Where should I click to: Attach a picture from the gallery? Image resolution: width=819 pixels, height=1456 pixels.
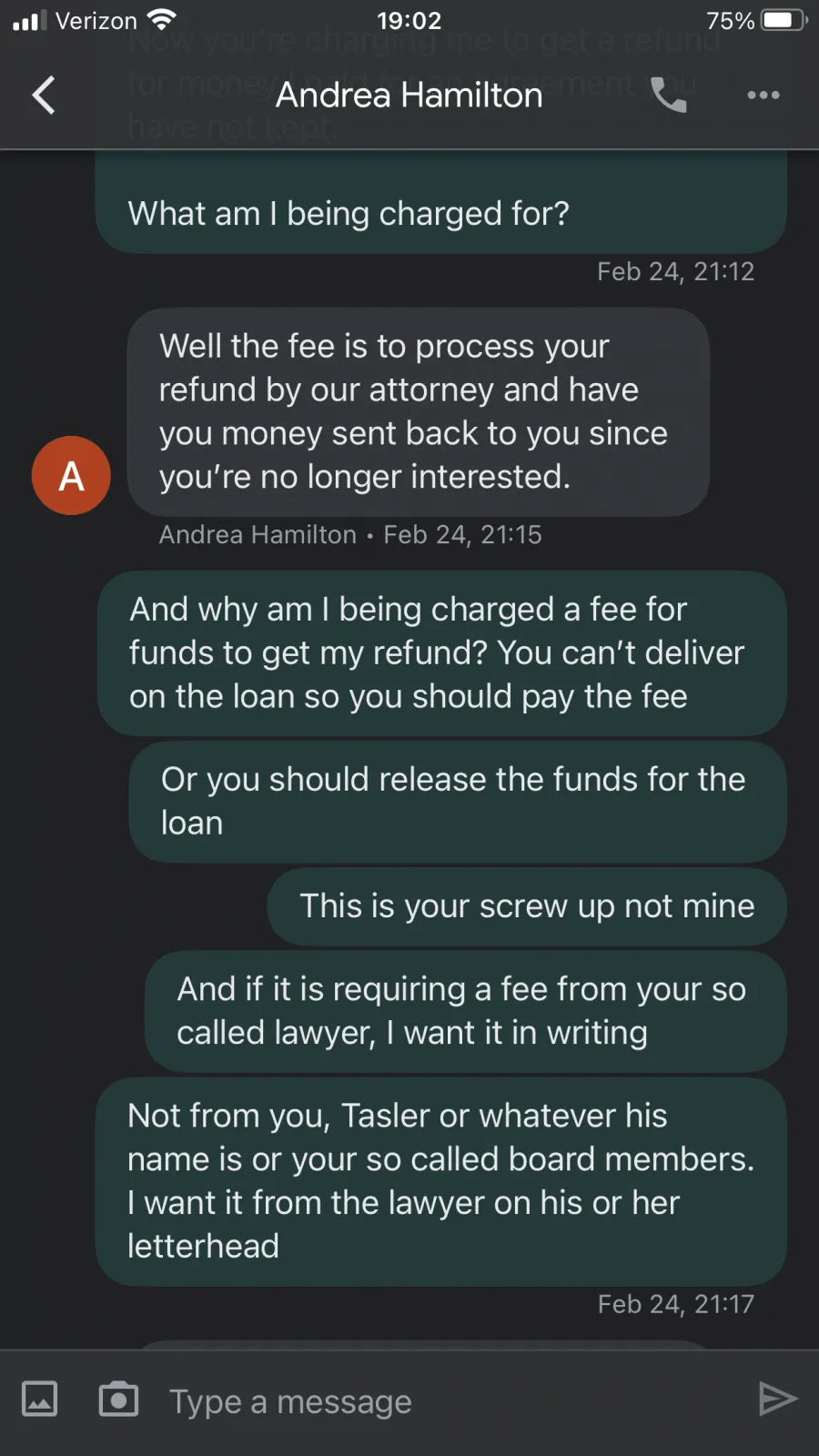pos(39,1399)
